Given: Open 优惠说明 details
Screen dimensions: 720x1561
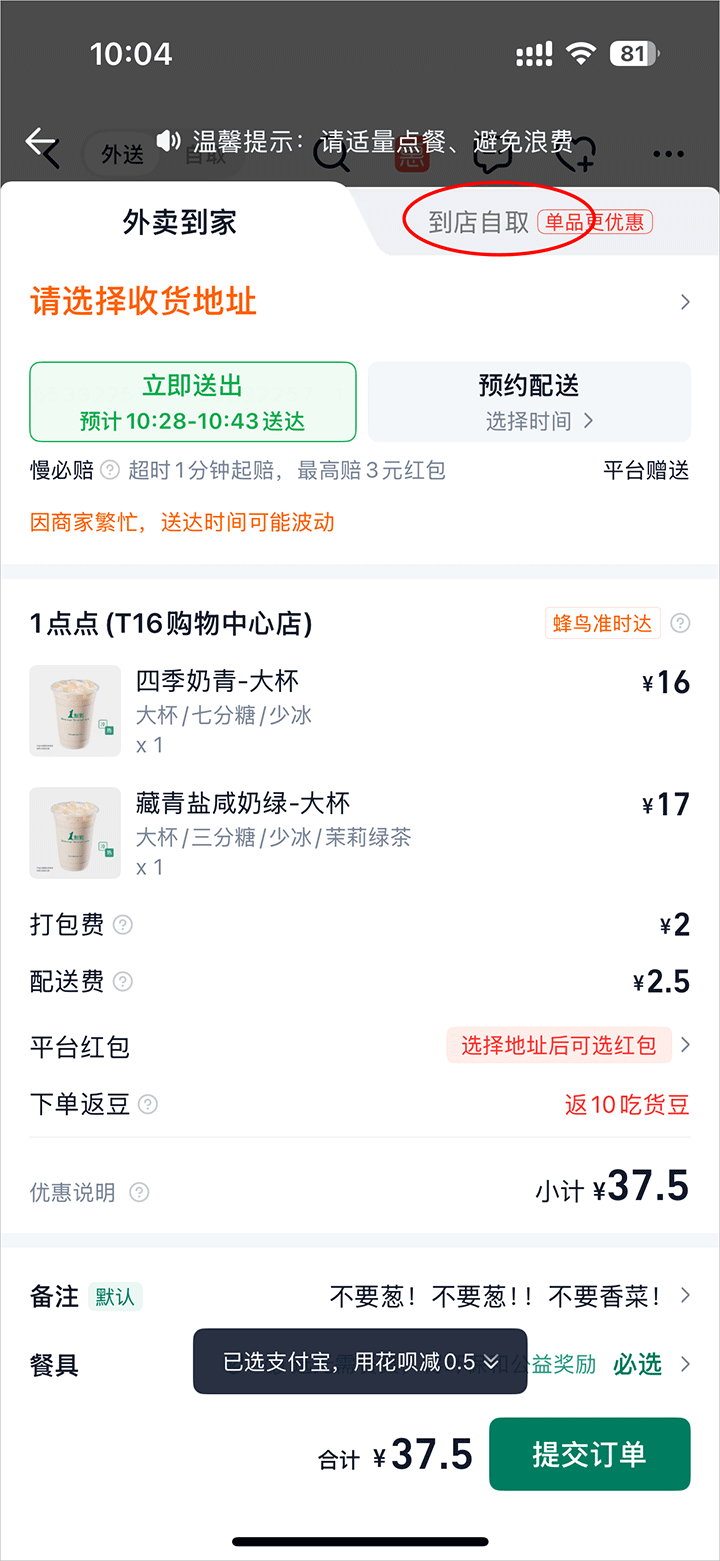Looking at the screenshot, I should 140,1192.
